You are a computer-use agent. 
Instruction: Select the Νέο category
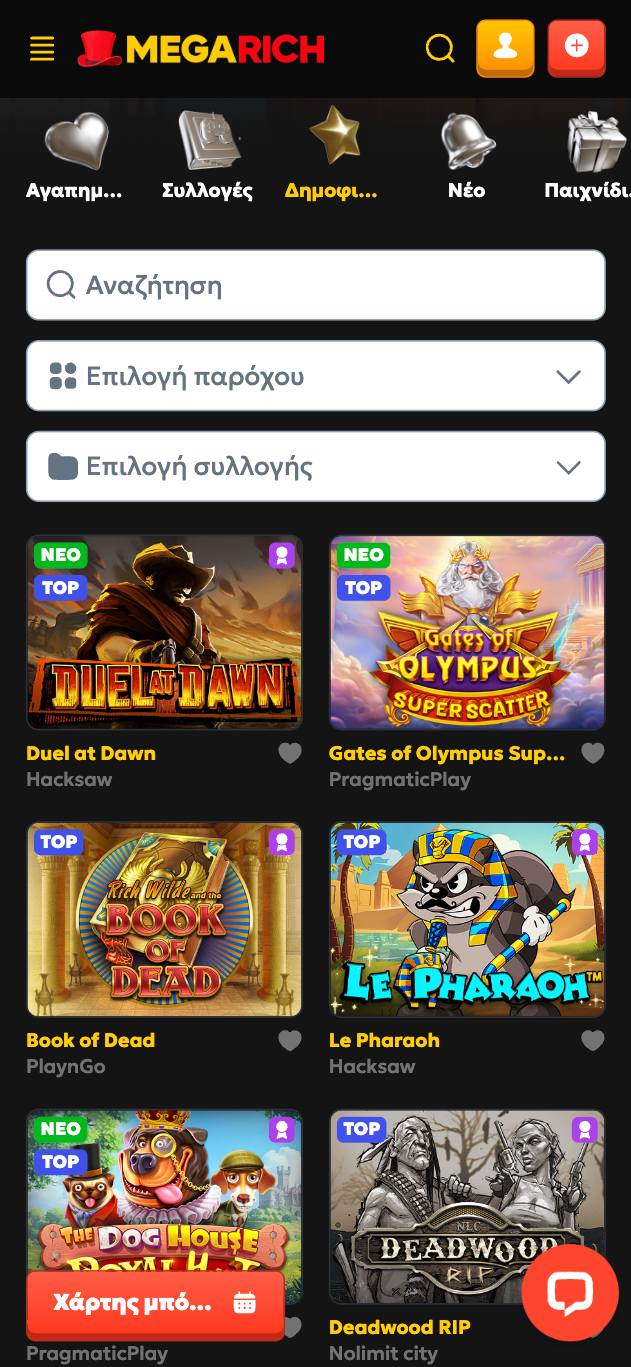click(466, 156)
